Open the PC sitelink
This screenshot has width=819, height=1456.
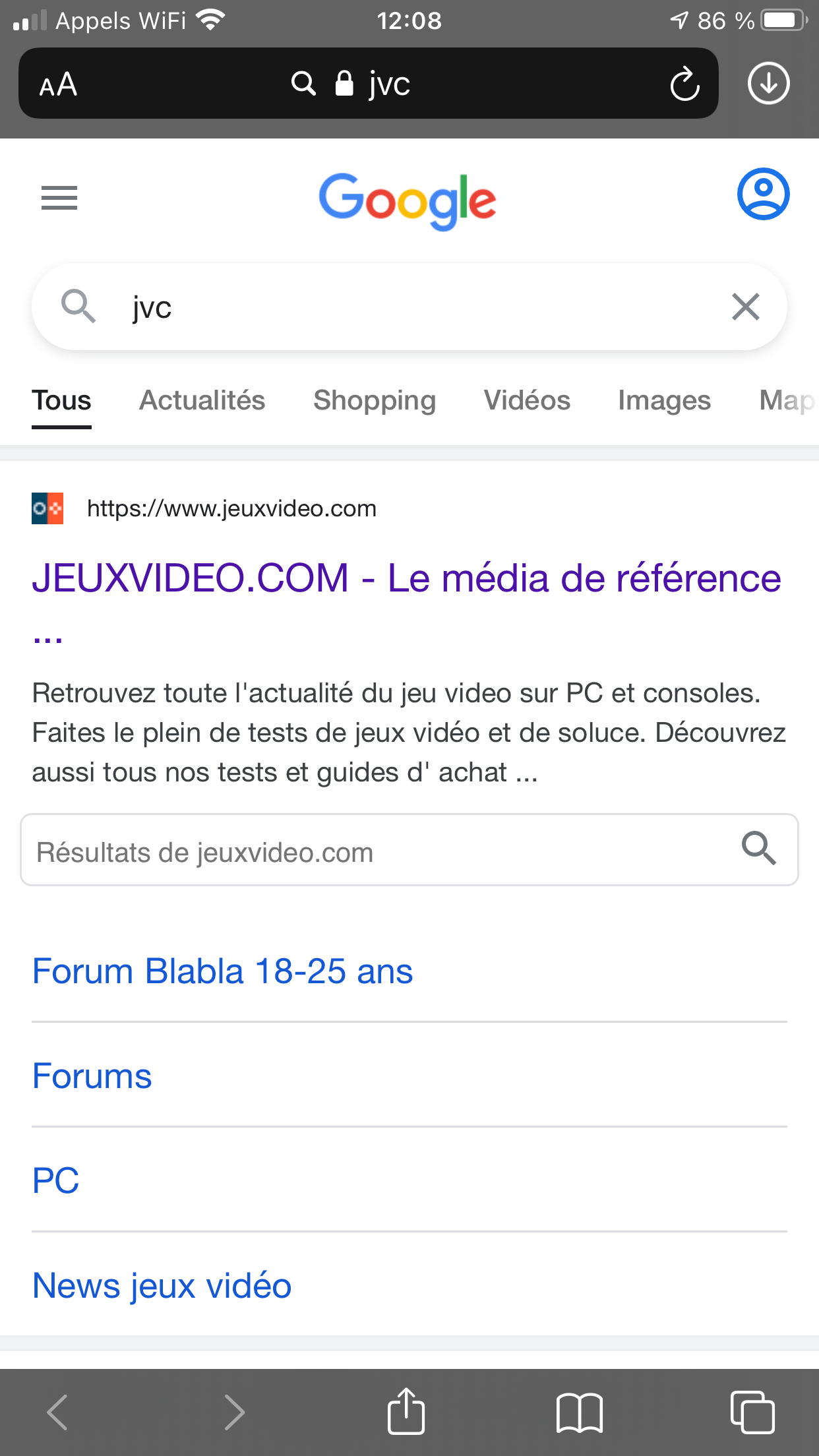point(56,1180)
